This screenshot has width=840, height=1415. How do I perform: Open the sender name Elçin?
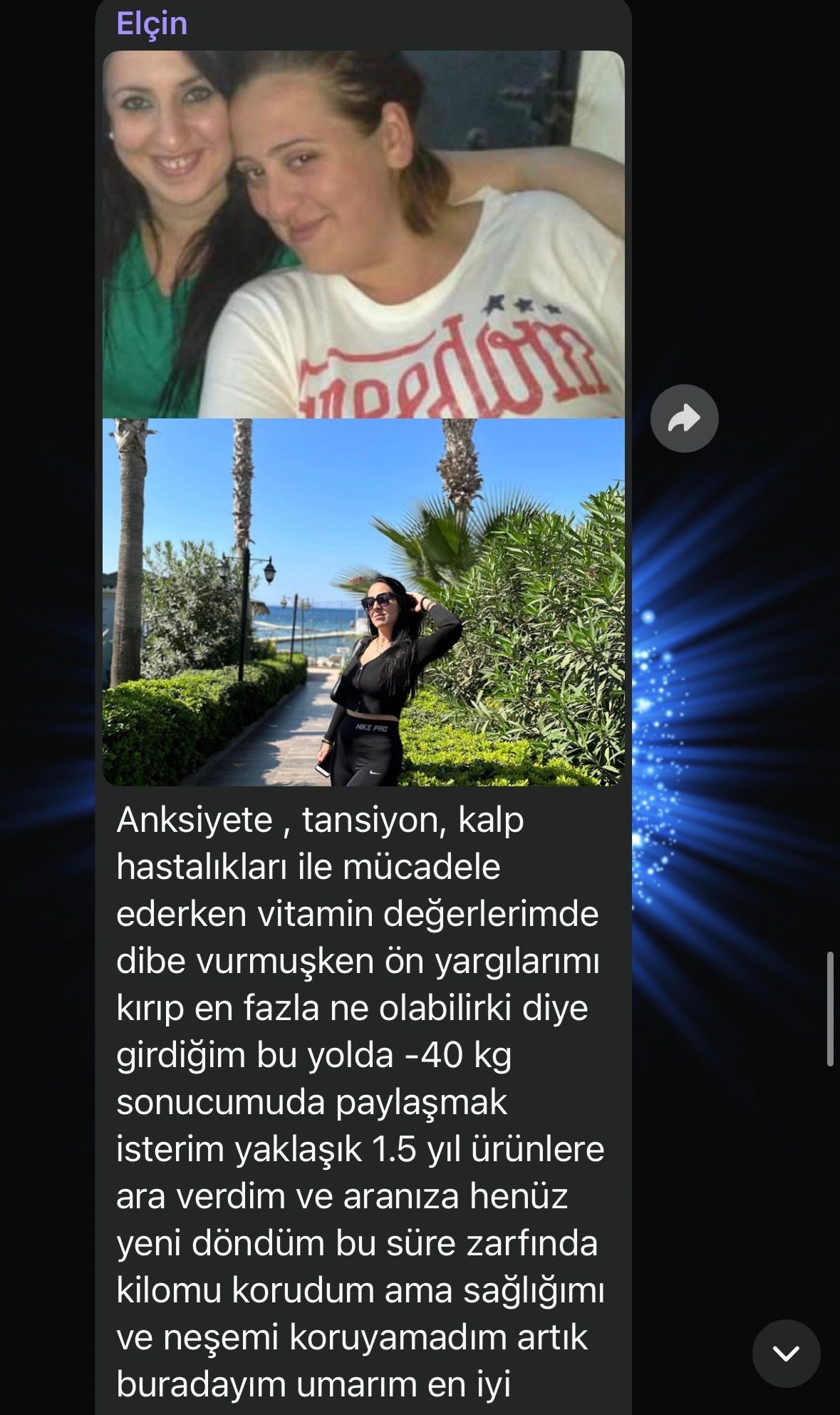pyautogui.click(x=152, y=24)
